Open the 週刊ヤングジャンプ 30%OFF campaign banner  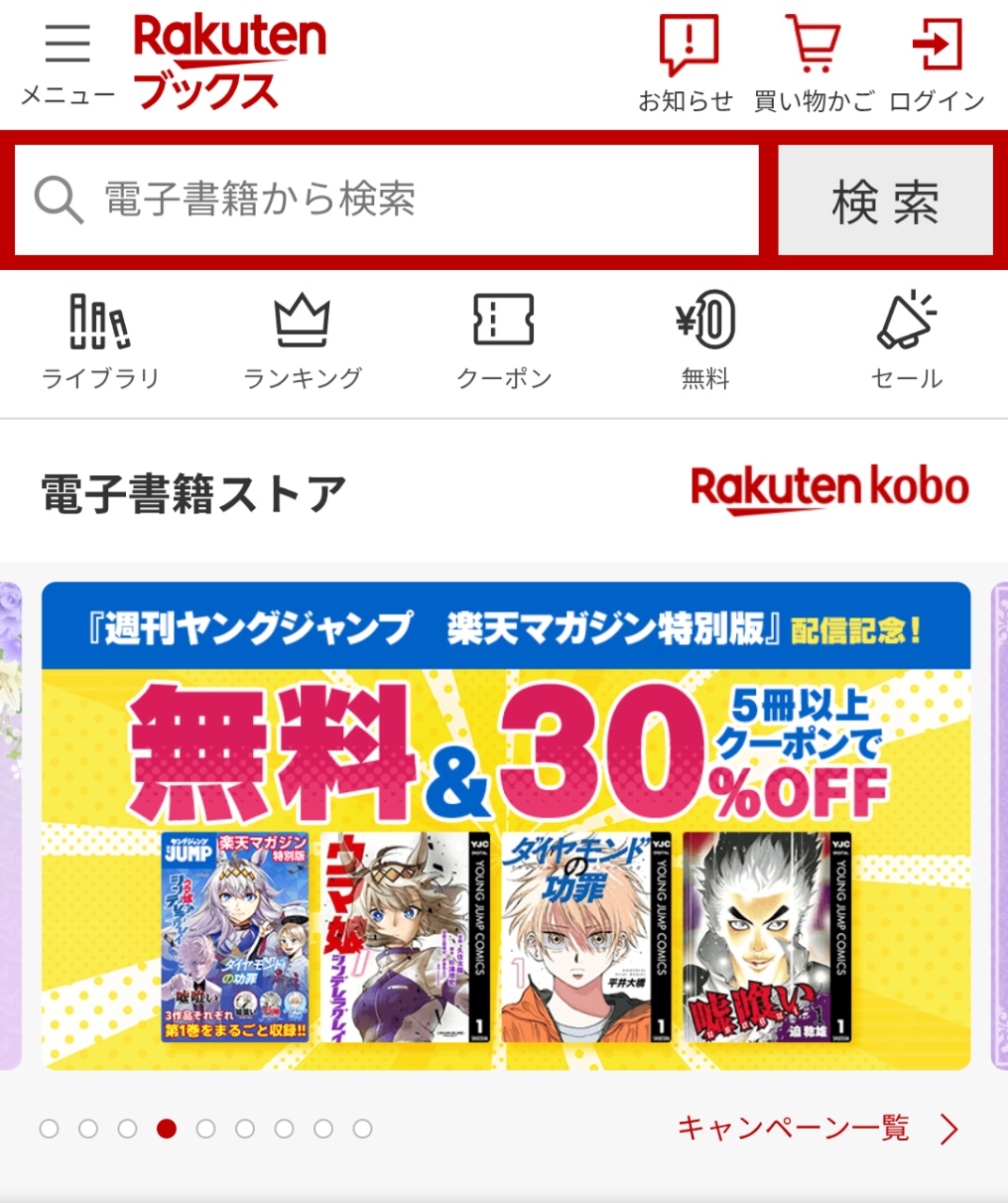[x=505, y=826]
